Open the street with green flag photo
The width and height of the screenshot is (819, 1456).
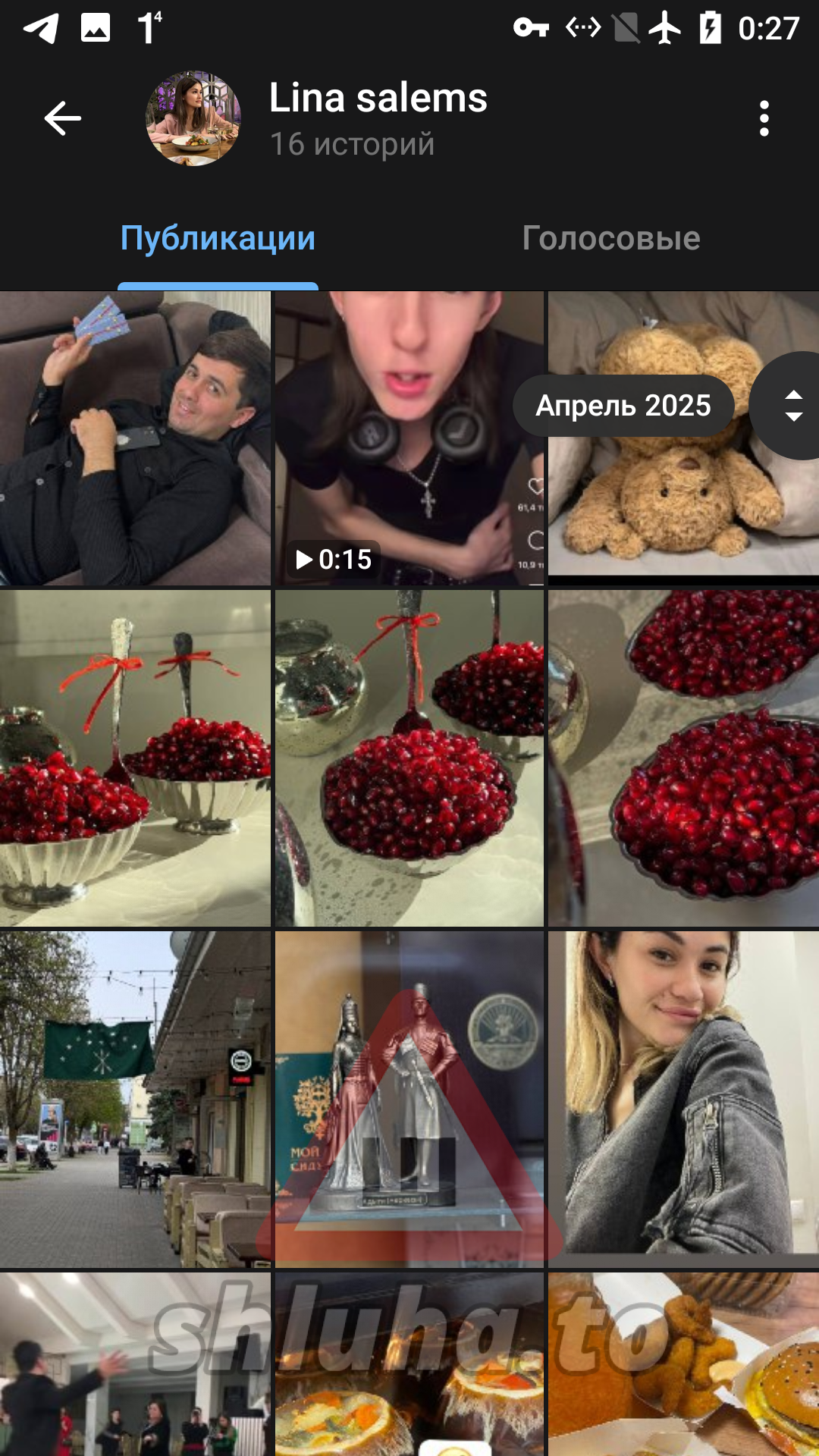point(135,1100)
